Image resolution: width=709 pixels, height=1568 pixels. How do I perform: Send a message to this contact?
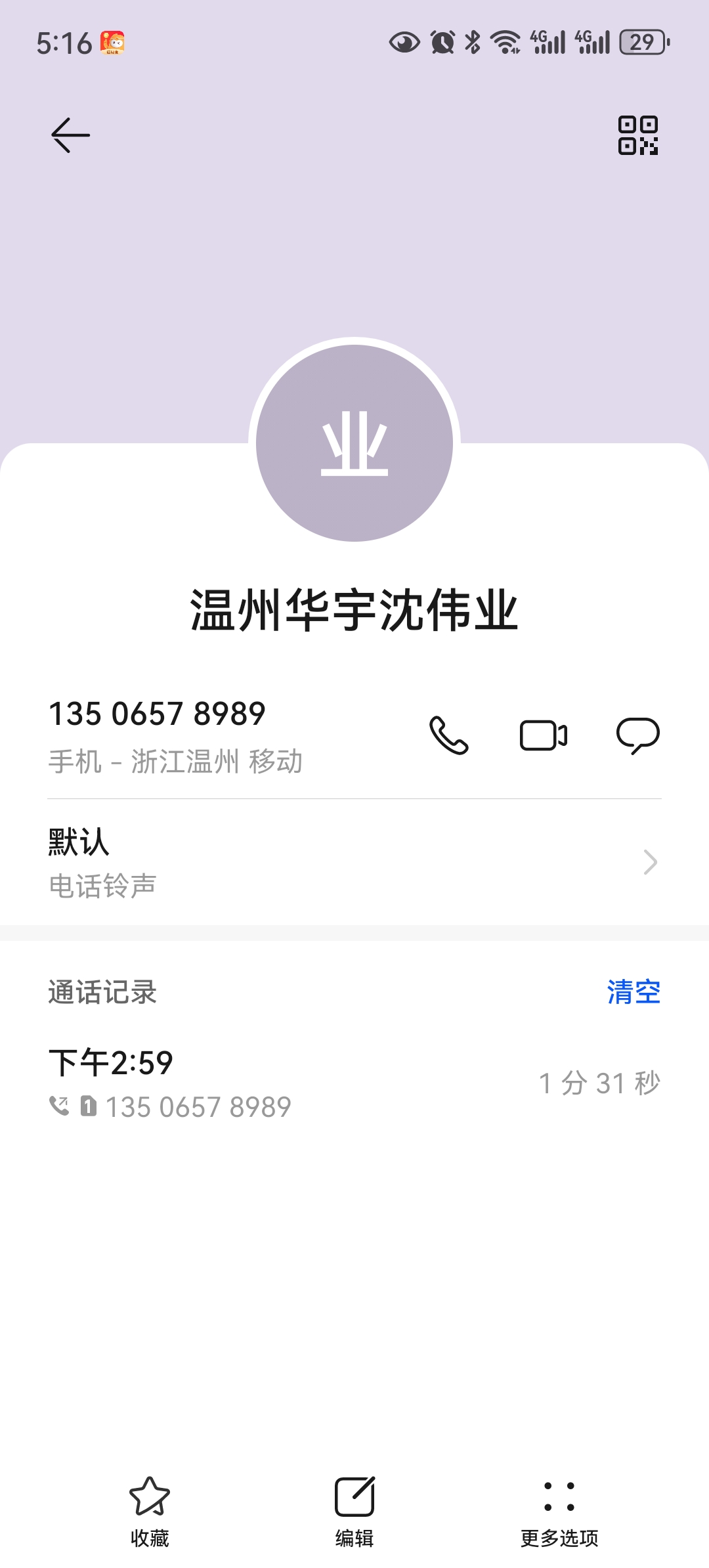(637, 735)
